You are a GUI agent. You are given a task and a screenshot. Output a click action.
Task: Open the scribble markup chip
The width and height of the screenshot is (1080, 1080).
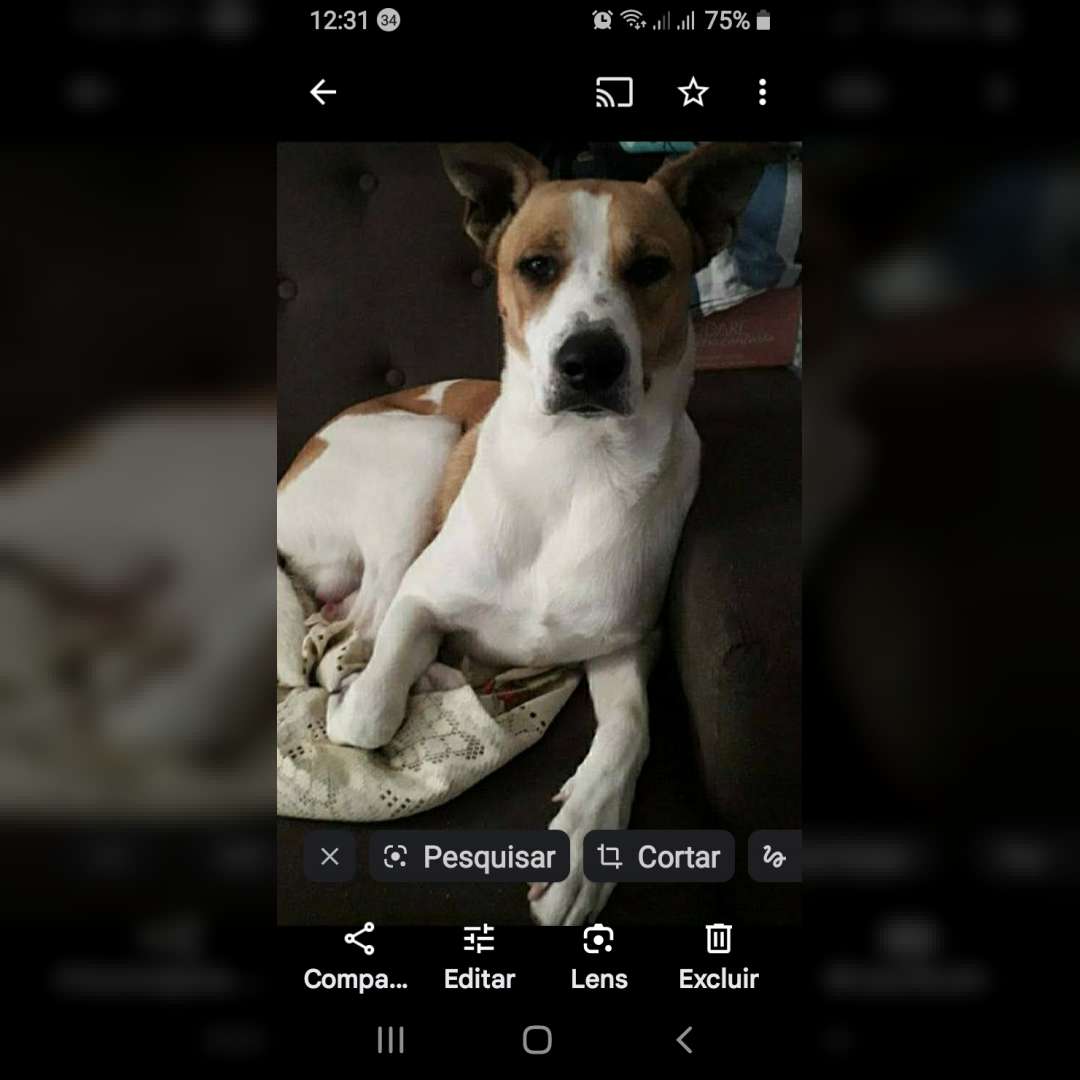[775, 857]
